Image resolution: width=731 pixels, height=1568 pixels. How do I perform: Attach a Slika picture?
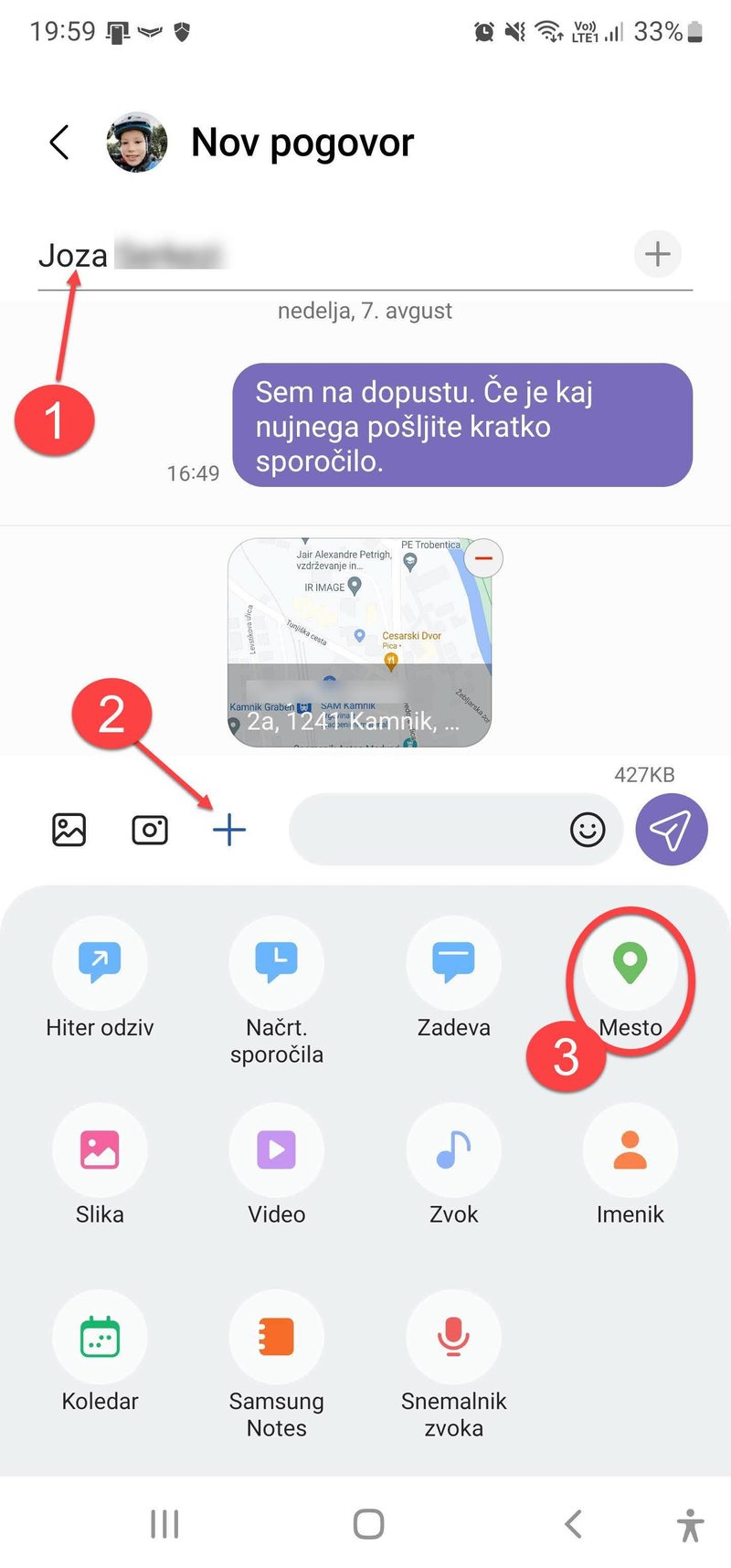coord(100,1150)
